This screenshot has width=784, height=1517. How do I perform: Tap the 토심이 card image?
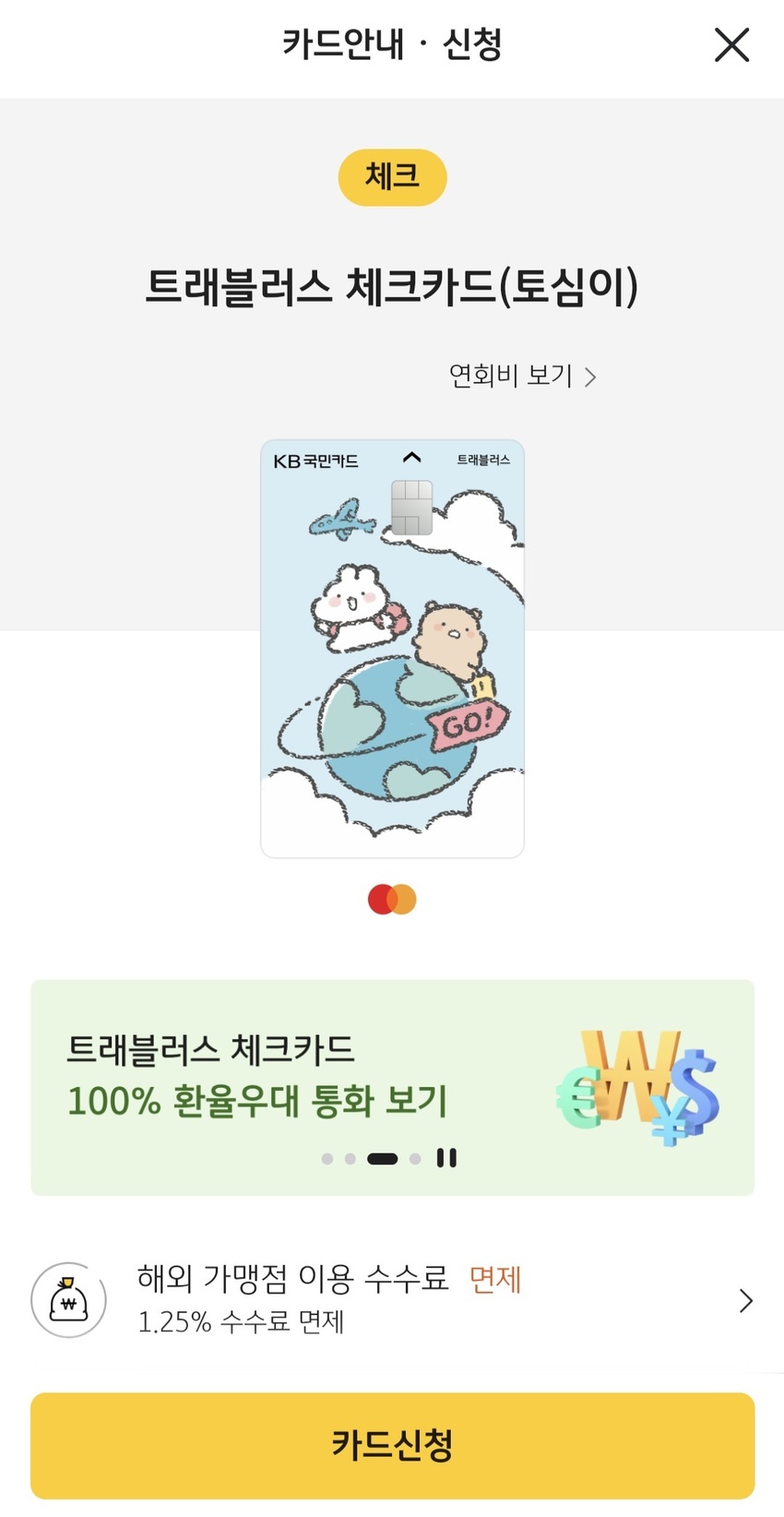[392, 649]
